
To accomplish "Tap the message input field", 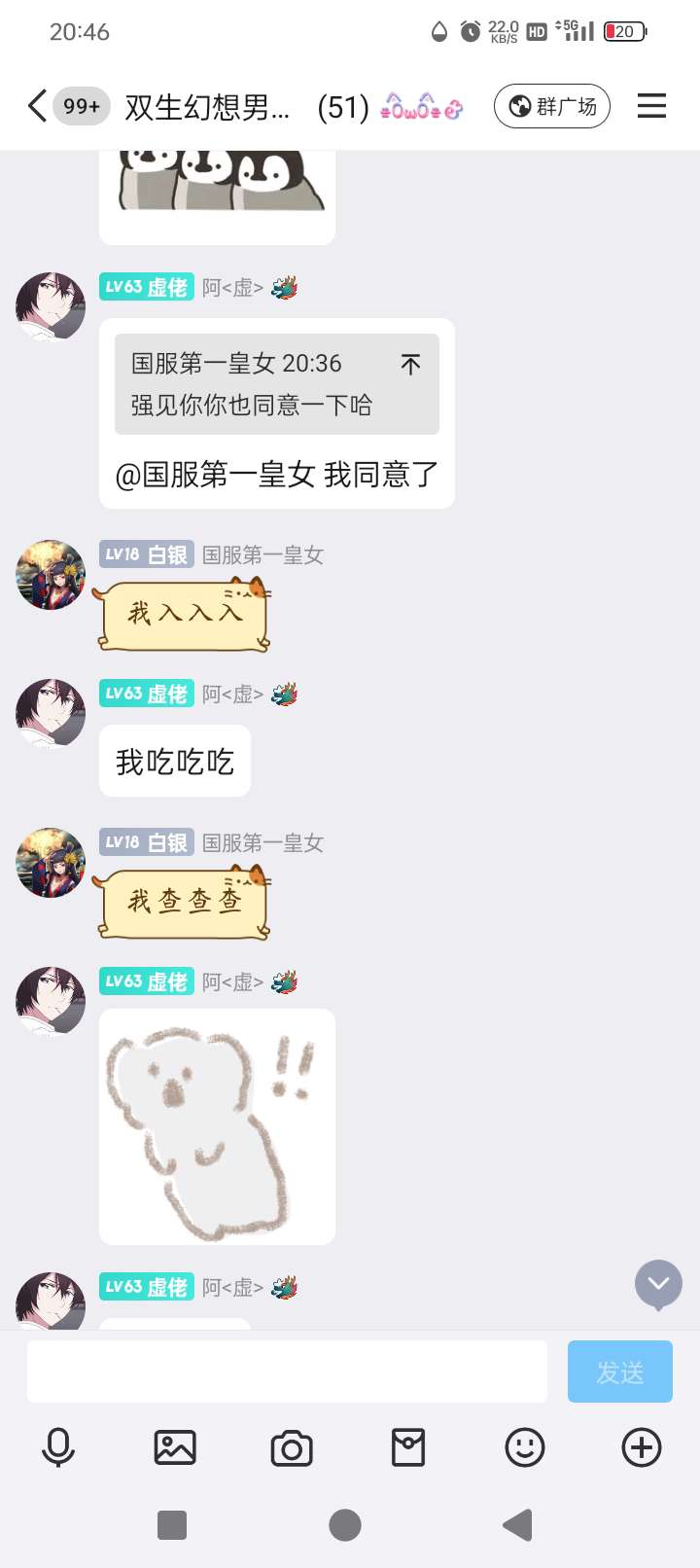I will [x=287, y=1372].
